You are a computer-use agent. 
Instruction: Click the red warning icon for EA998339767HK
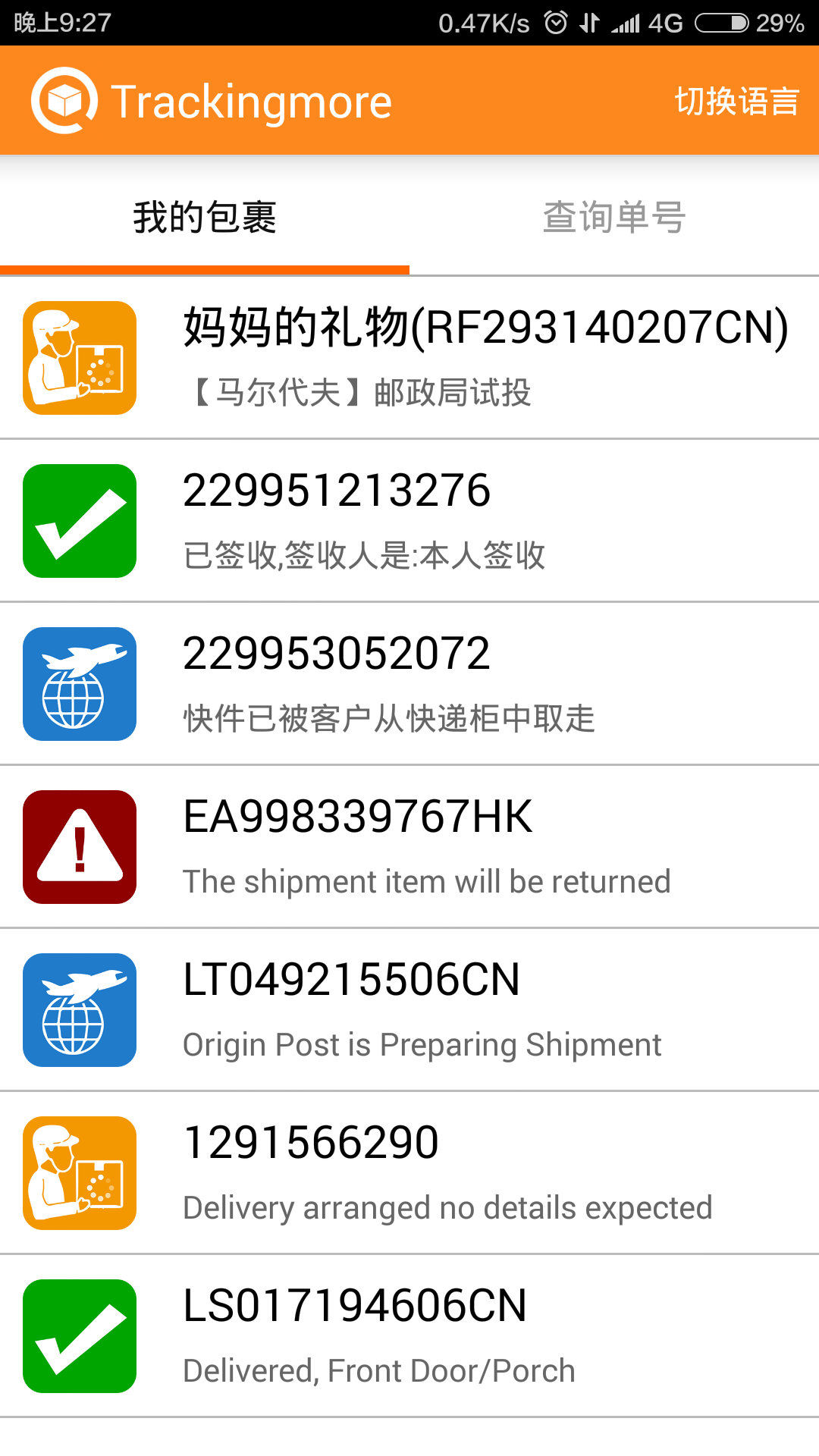pos(79,847)
